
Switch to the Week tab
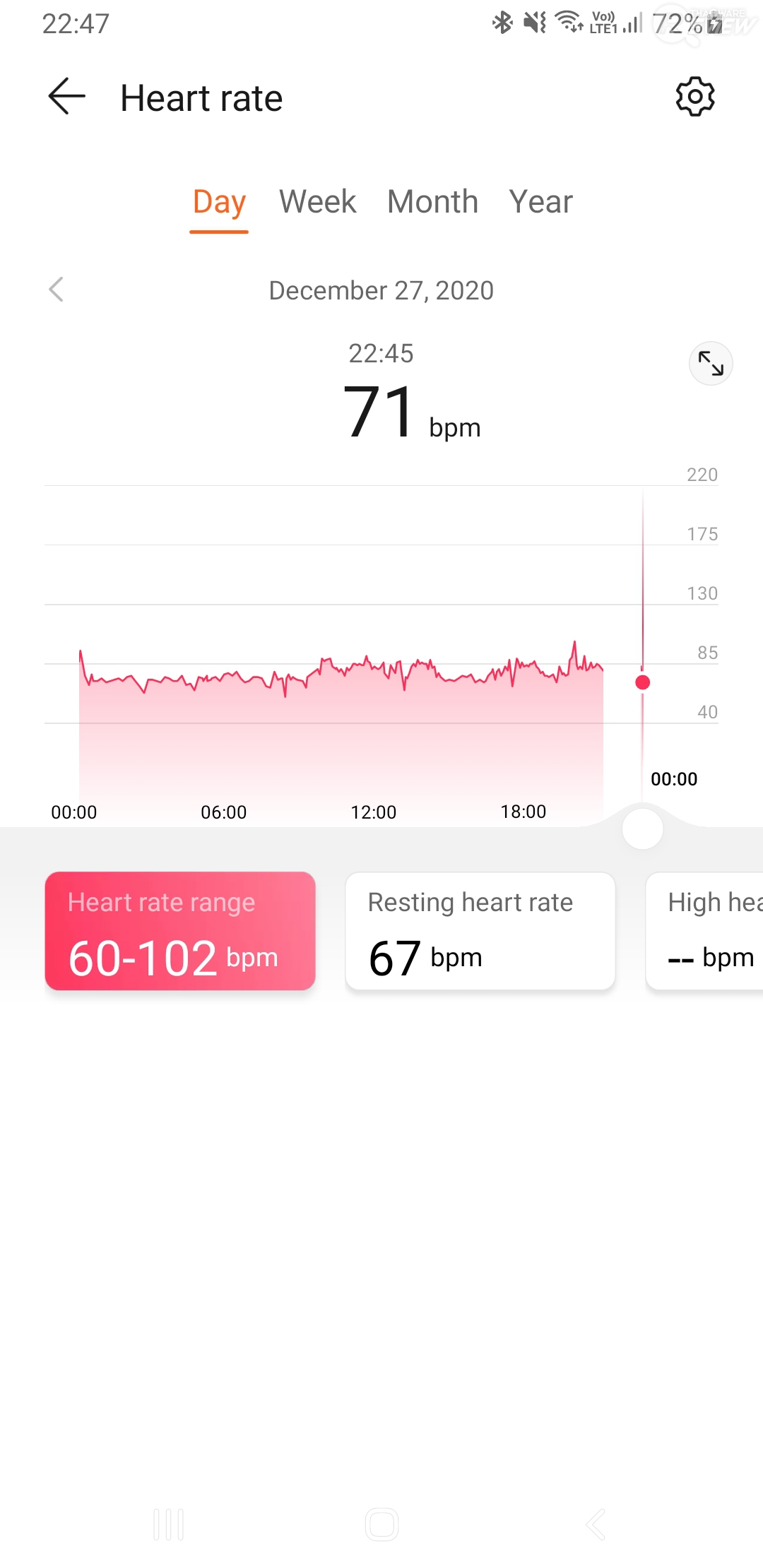click(x=317, y=202)
